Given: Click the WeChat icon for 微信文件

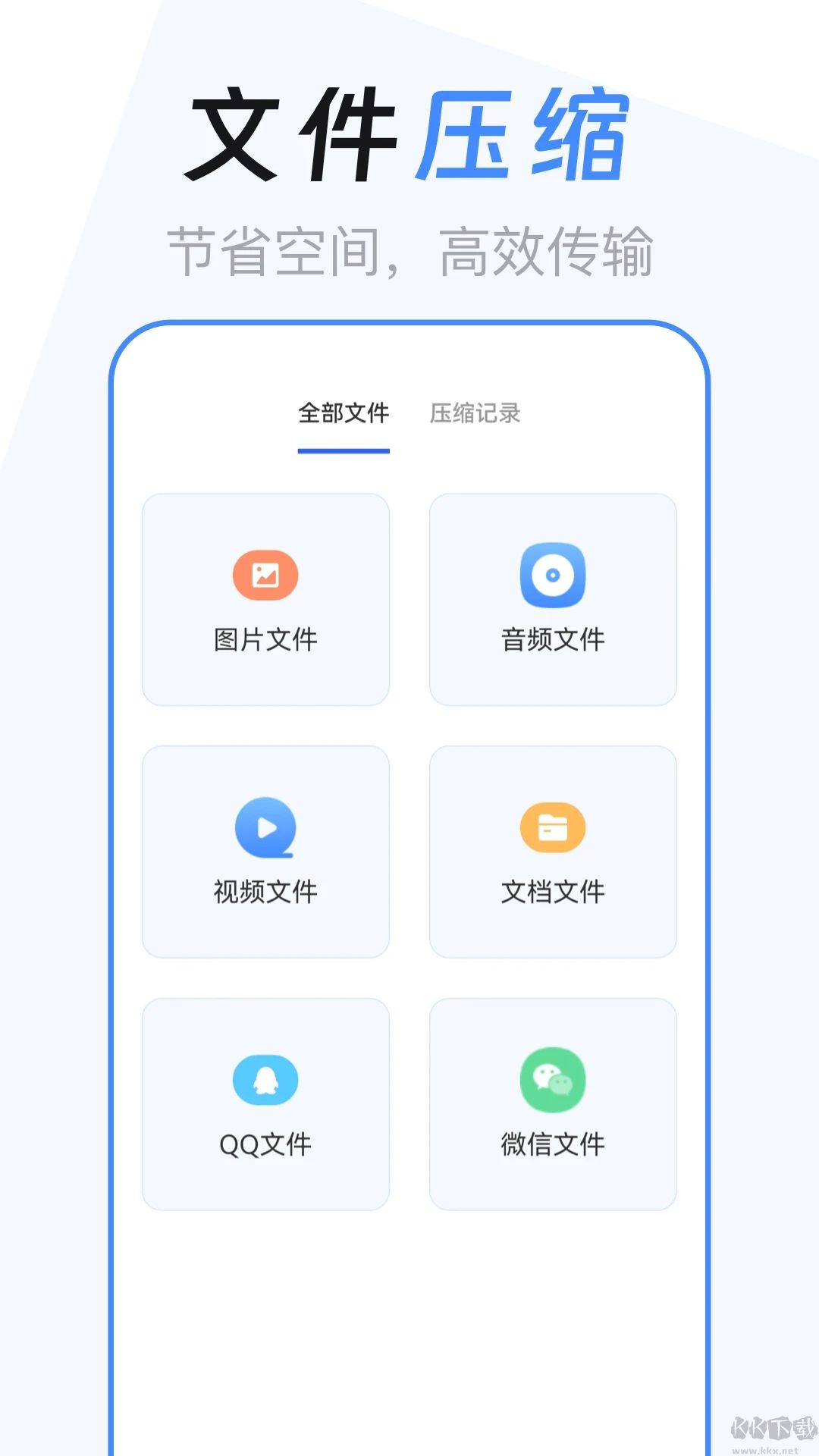Looking at the screenshot, I should 552,1080.
